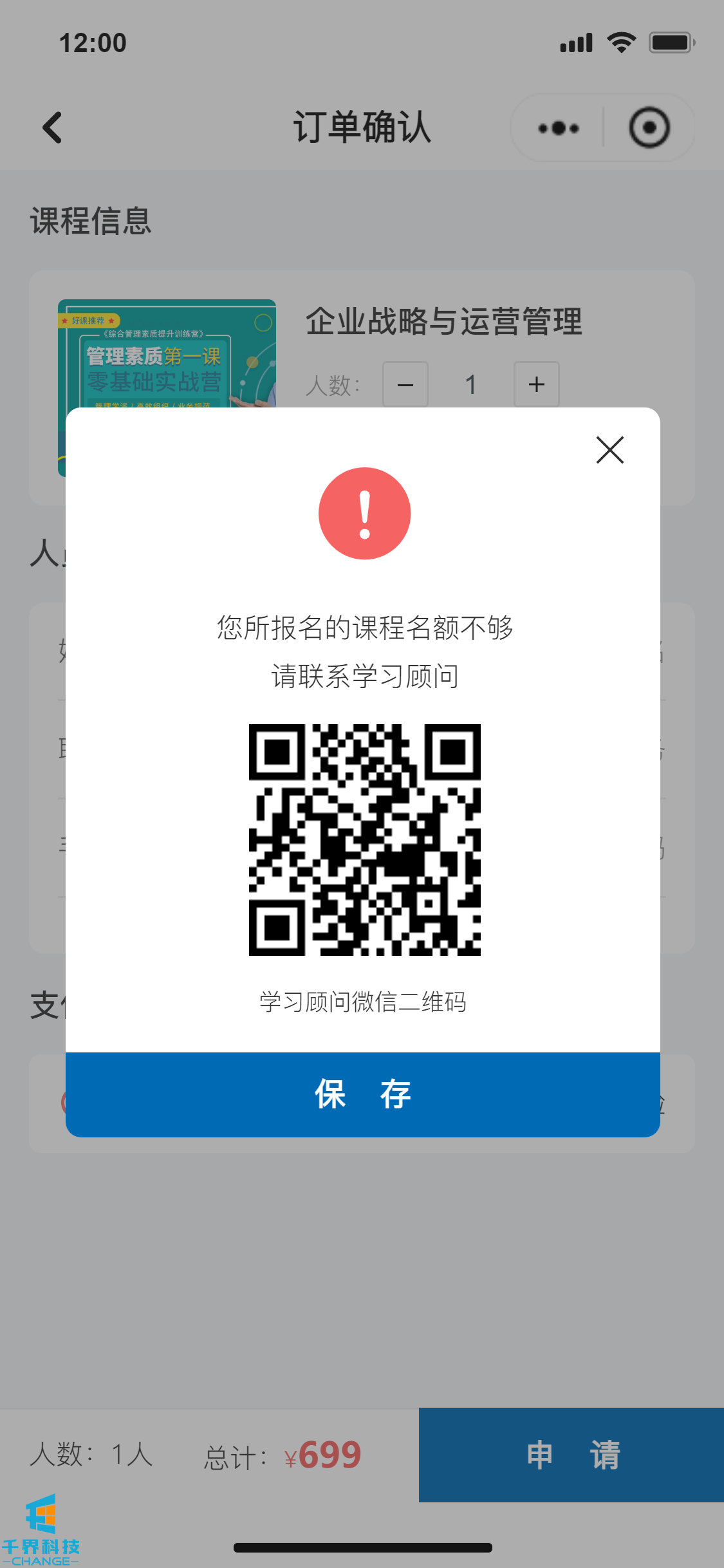This screenshot has height=1568, width=724.
Task: Tap the mini program close circle button
Action: point(649,128)
